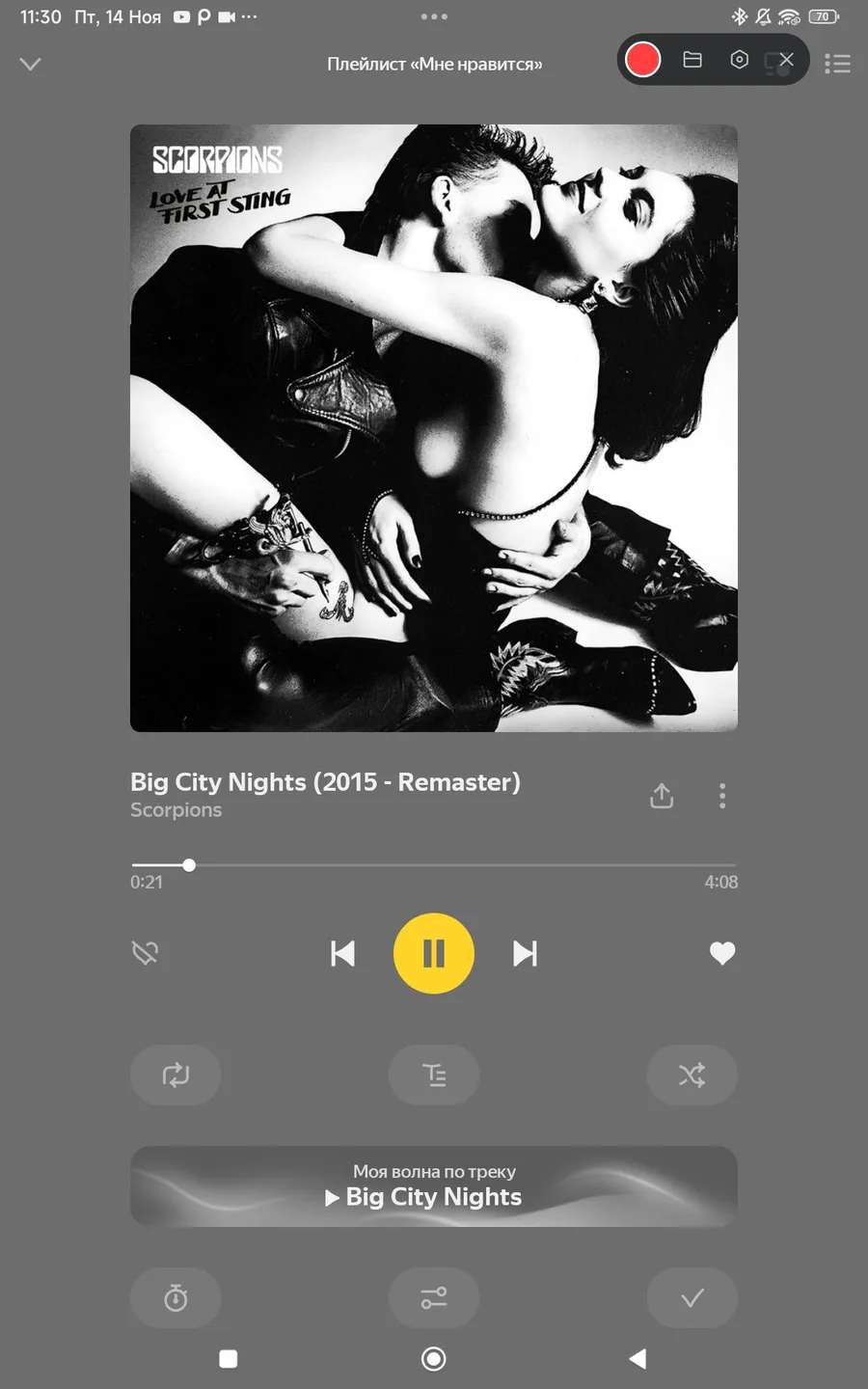868x1389 pixels.
Task: Skip to the next track
Action: [x=525, y=953]
